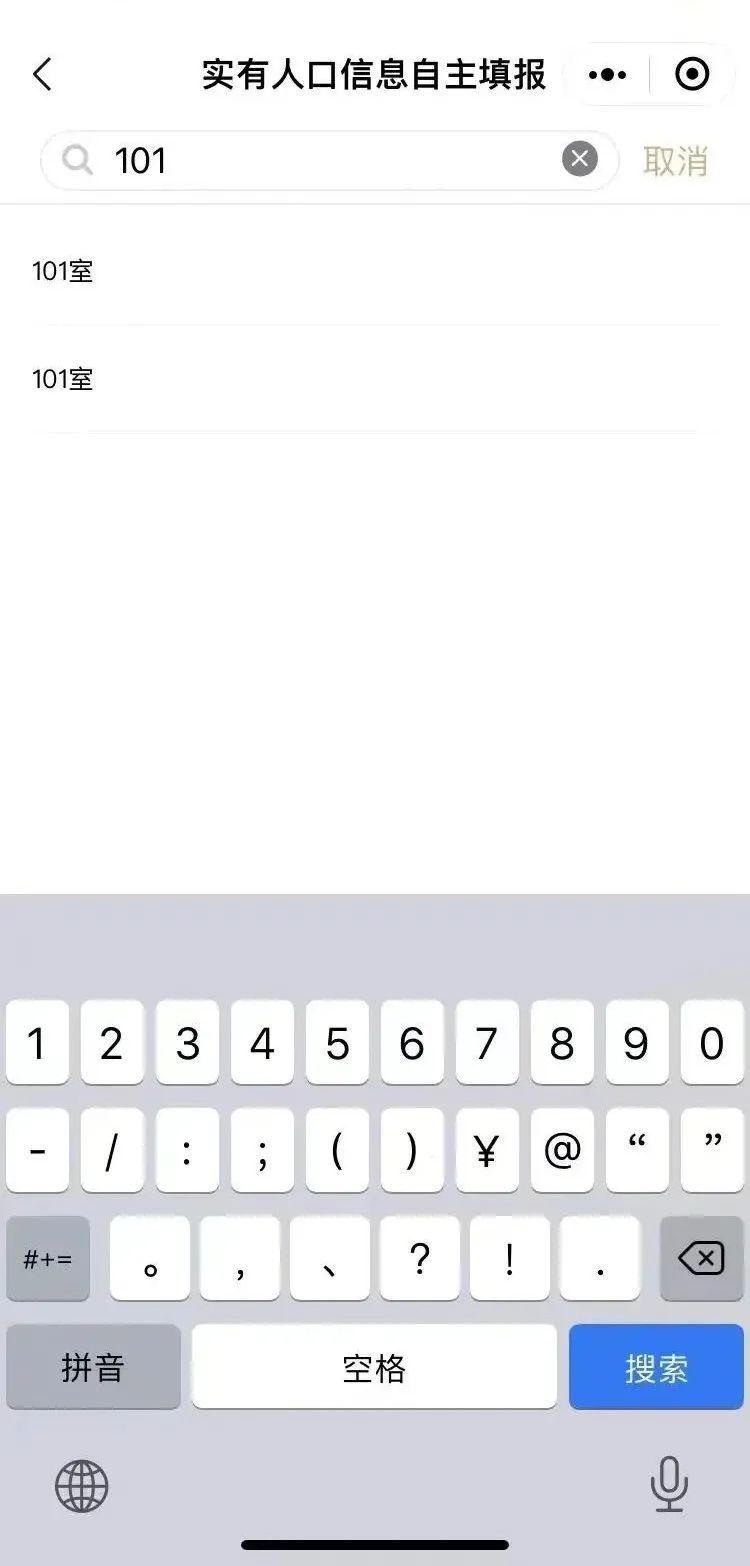This screenshot has height=1566, width=750.
Task: Cancel the search via 取消
Action: pos(675,161)
